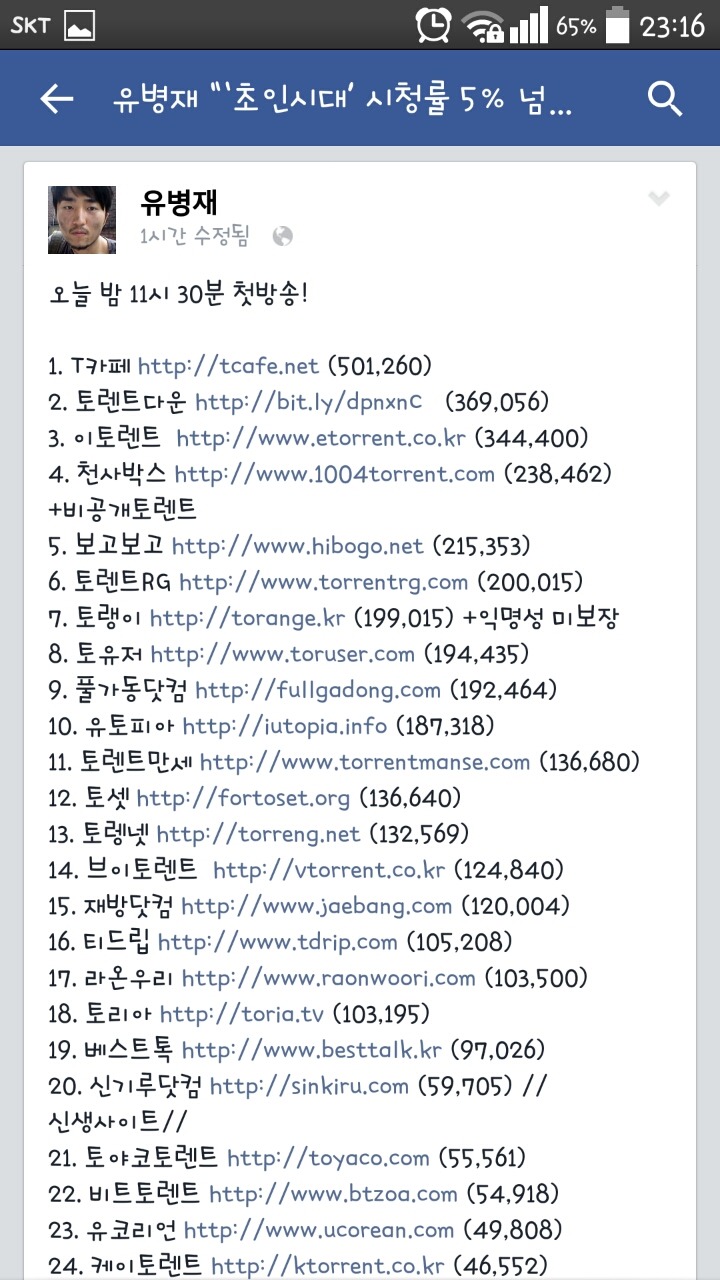Open the http://www.1004torrent.com link
Screen dimensions: 720x1280
coord(334,474)
